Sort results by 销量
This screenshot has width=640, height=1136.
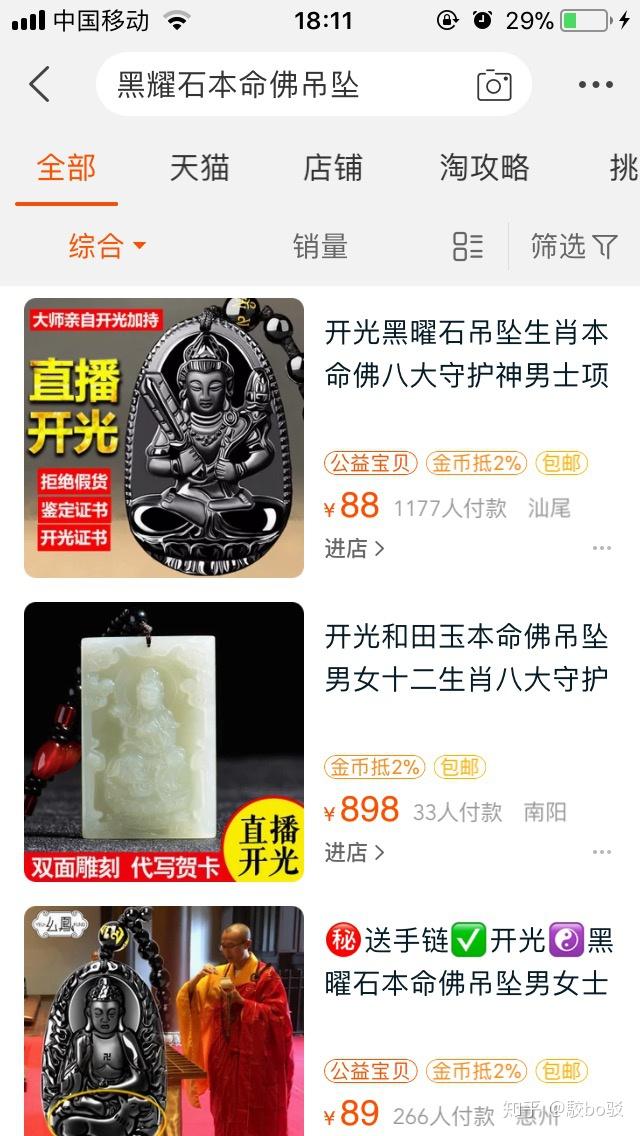pos(320,245)
